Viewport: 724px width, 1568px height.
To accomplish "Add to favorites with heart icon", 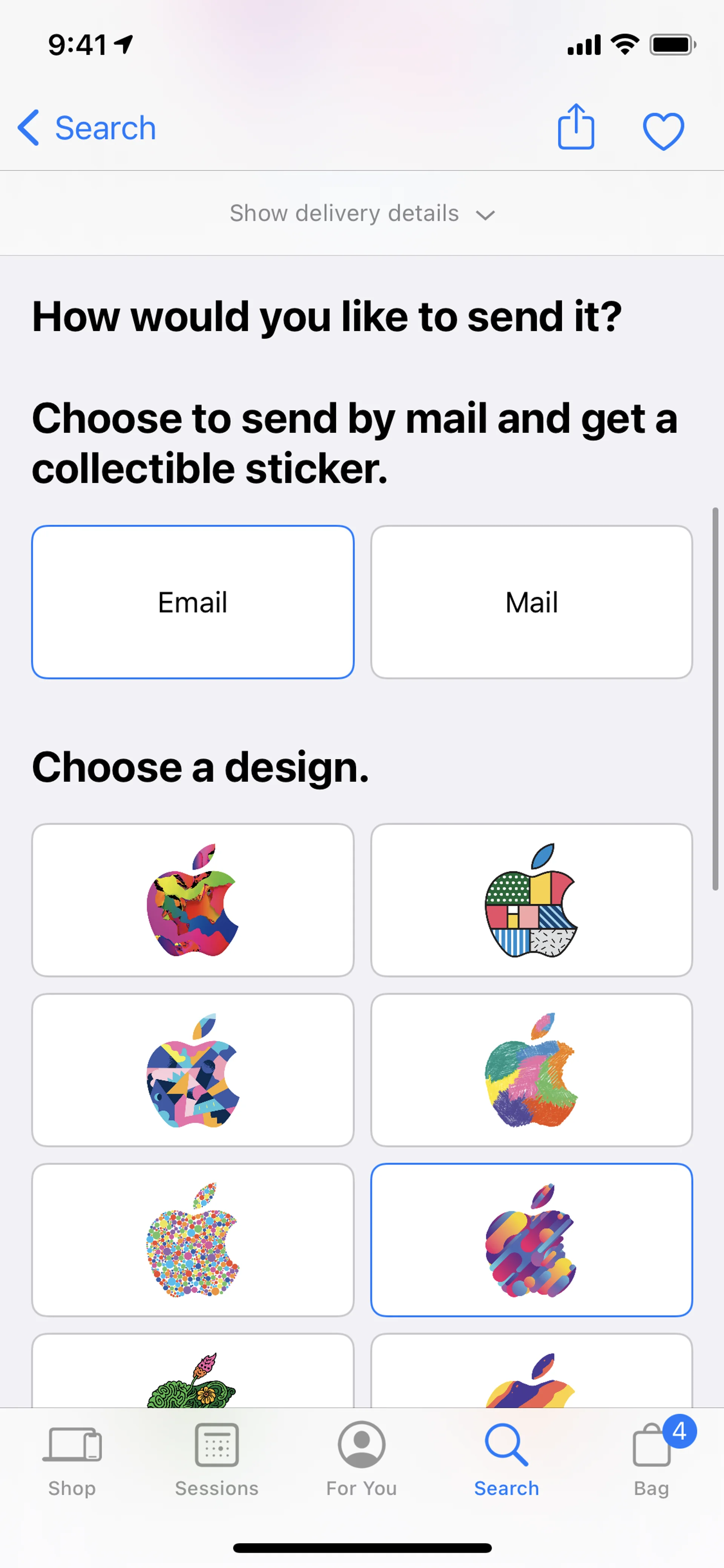I will click(x=663, y=130).
